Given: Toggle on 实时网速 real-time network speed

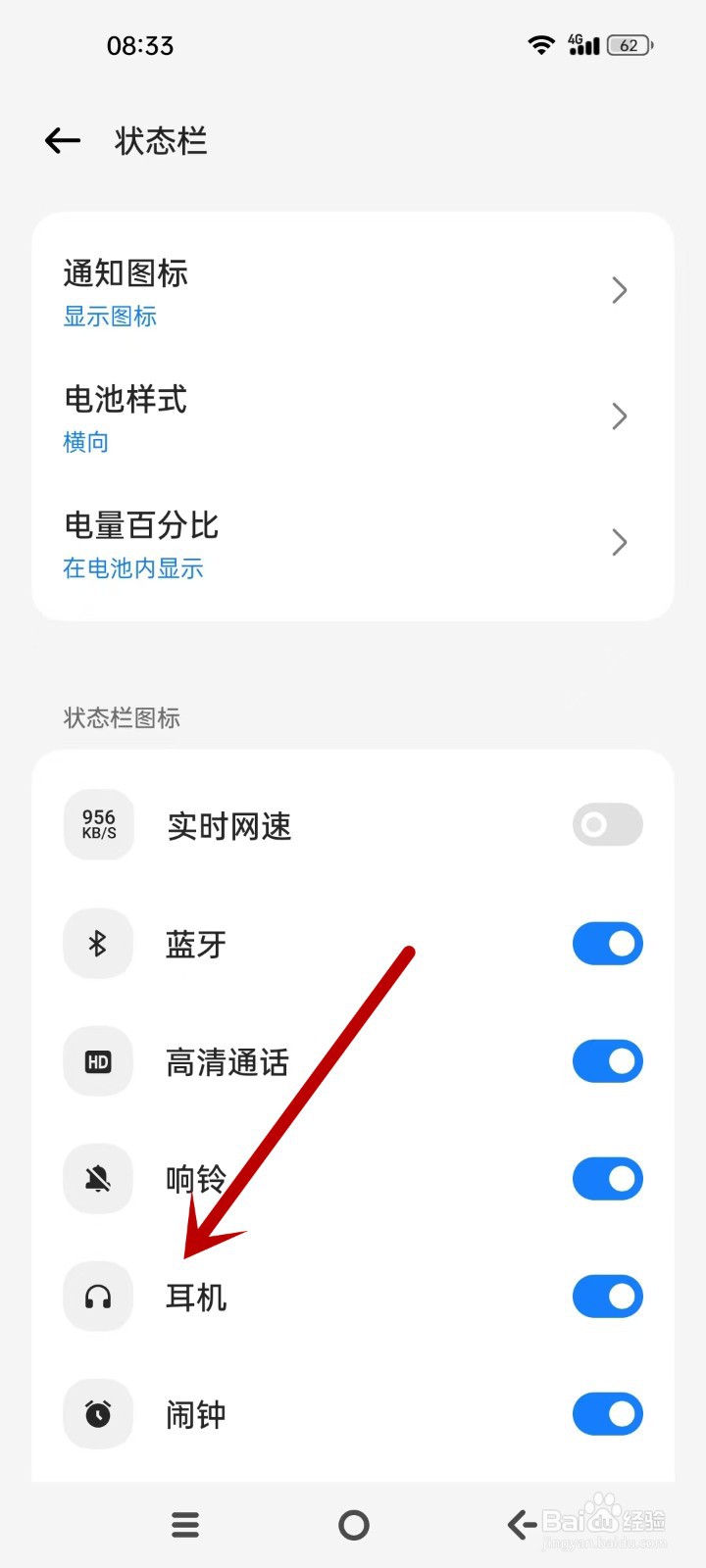Looking at the screenshot, I should 607,824.
